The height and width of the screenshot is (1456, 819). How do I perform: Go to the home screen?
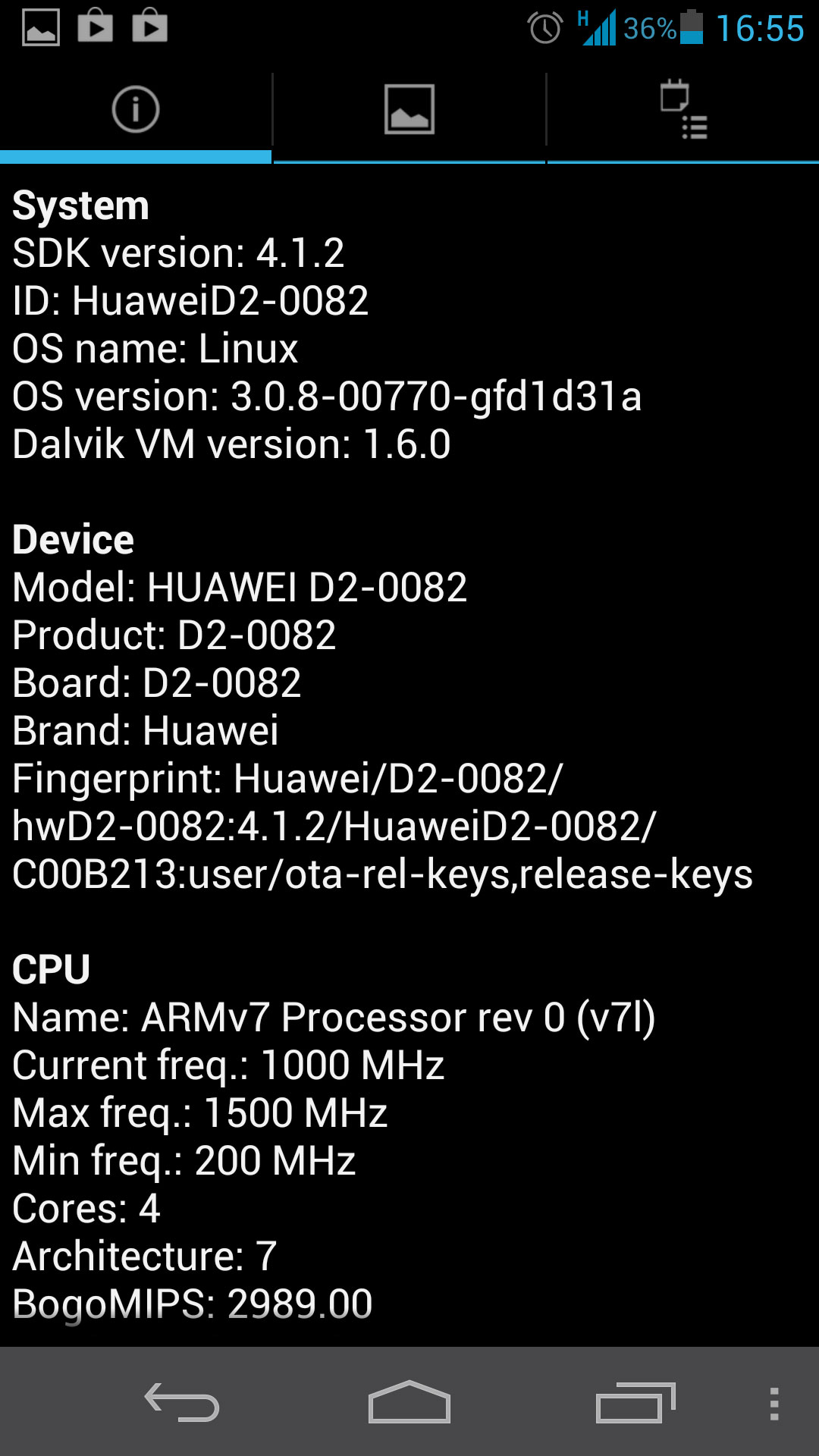pos(409,1403)
